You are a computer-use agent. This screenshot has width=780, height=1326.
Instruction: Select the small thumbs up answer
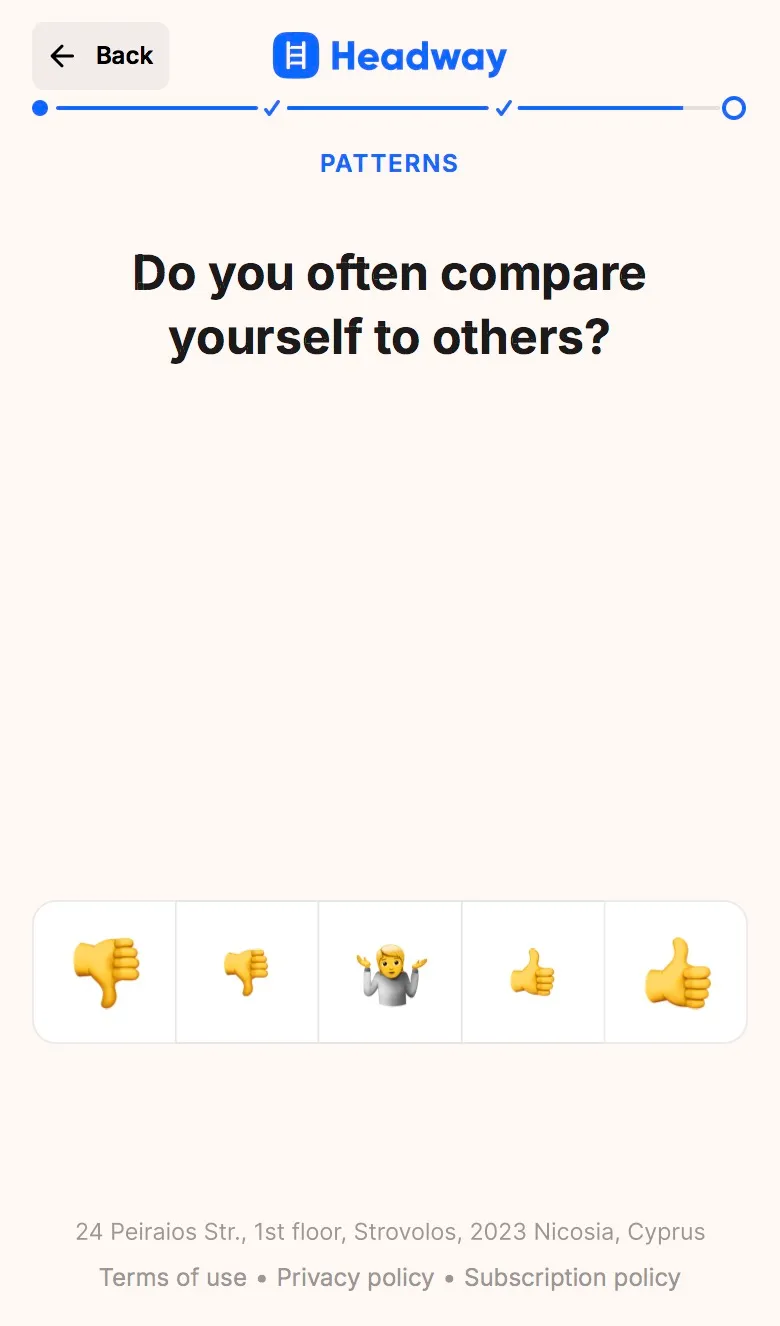tap(533, 972)
